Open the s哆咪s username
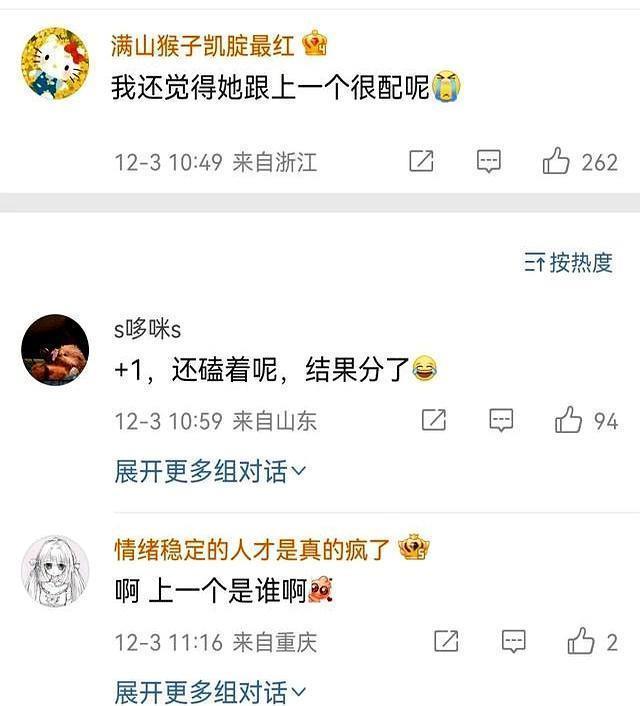Screen dimensions: 640x706 (x=147, y=329)
